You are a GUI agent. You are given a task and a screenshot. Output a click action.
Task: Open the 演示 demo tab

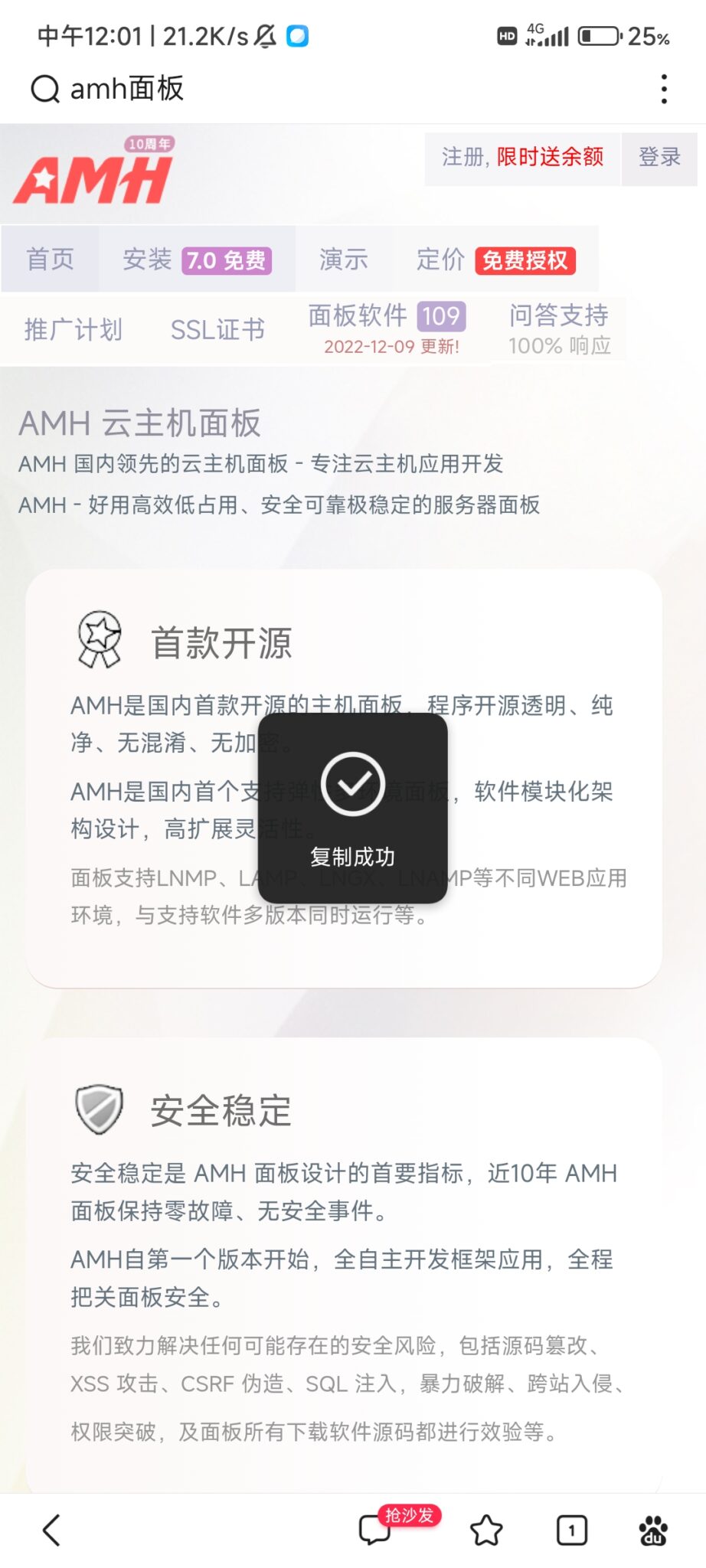[x=344, y=260]
